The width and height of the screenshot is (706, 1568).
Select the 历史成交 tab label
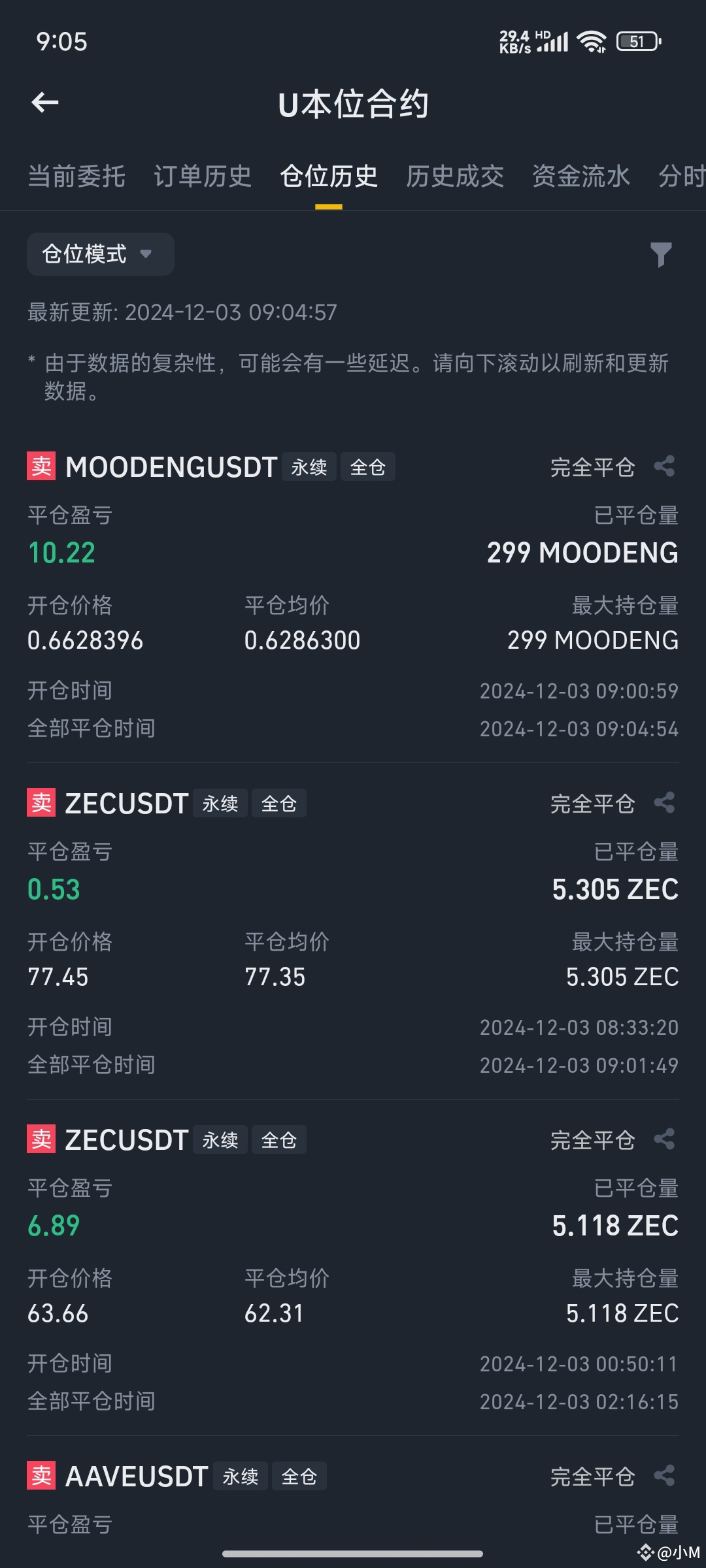click(x=455, y=176)
